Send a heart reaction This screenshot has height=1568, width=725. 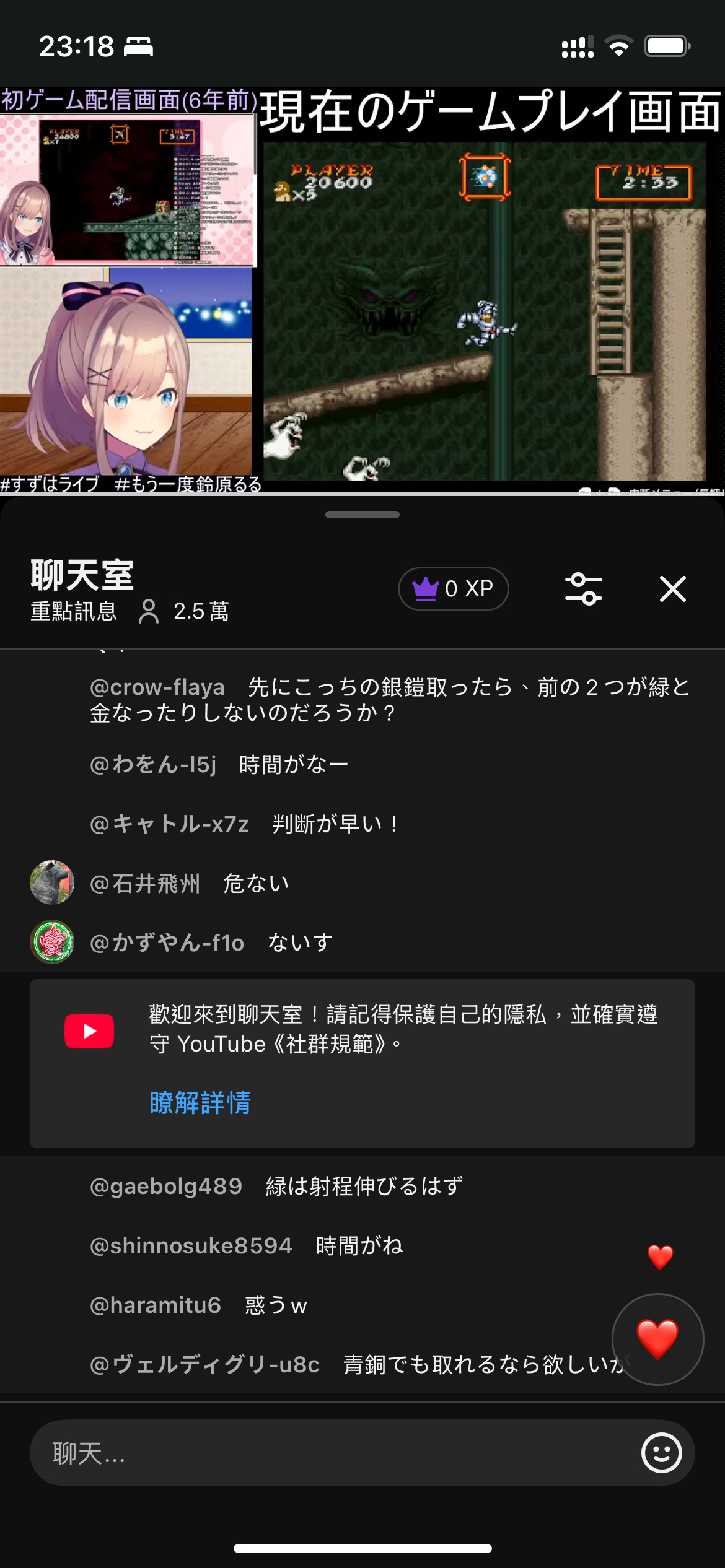pyautogui.click(x=657, y=1339)
